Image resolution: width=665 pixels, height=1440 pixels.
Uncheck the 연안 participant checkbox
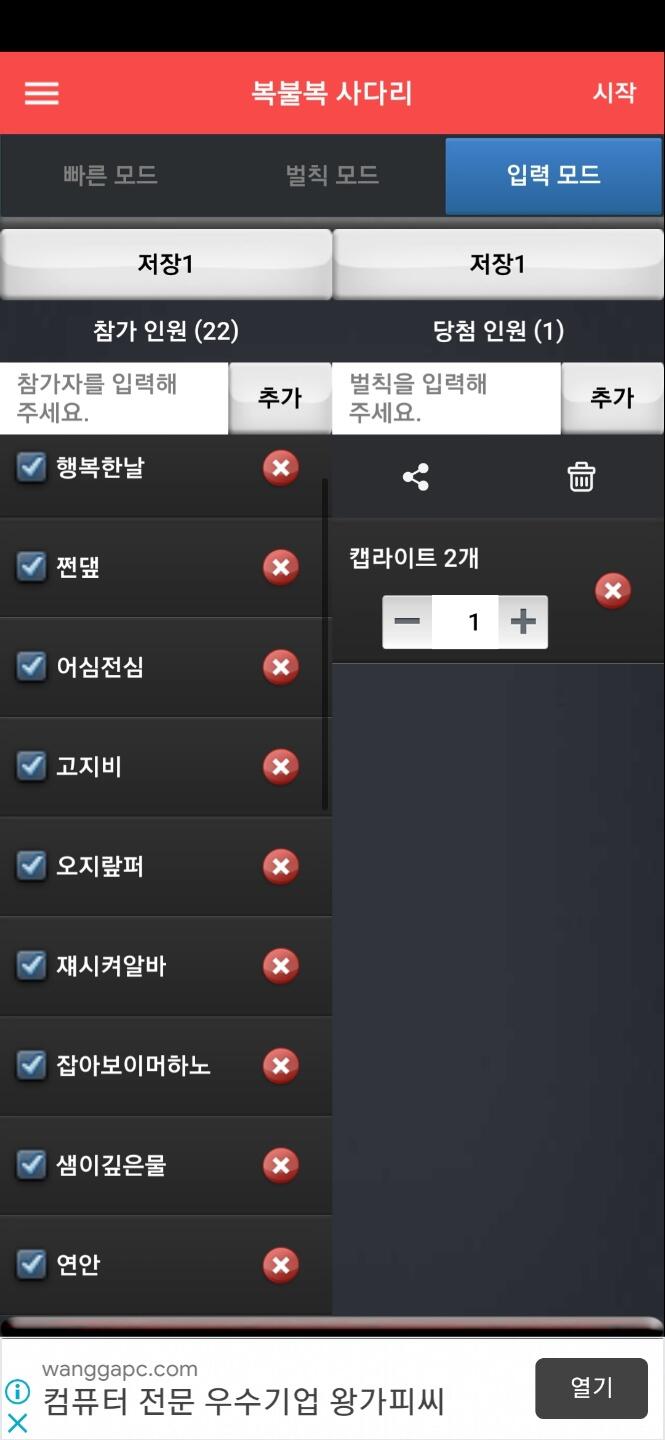[32, 1264]
